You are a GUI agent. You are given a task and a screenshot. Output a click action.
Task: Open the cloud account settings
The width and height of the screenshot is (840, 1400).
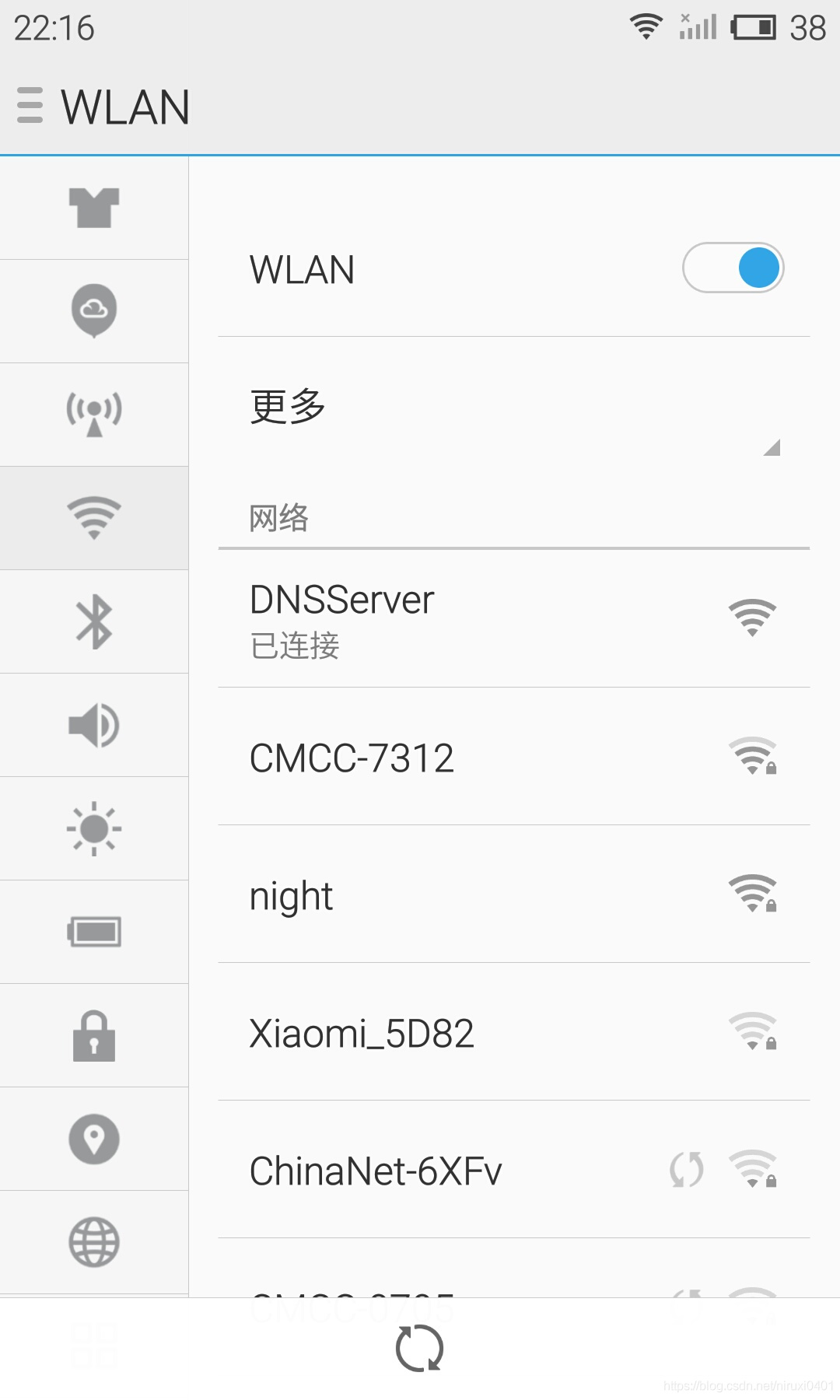point(94,310)
